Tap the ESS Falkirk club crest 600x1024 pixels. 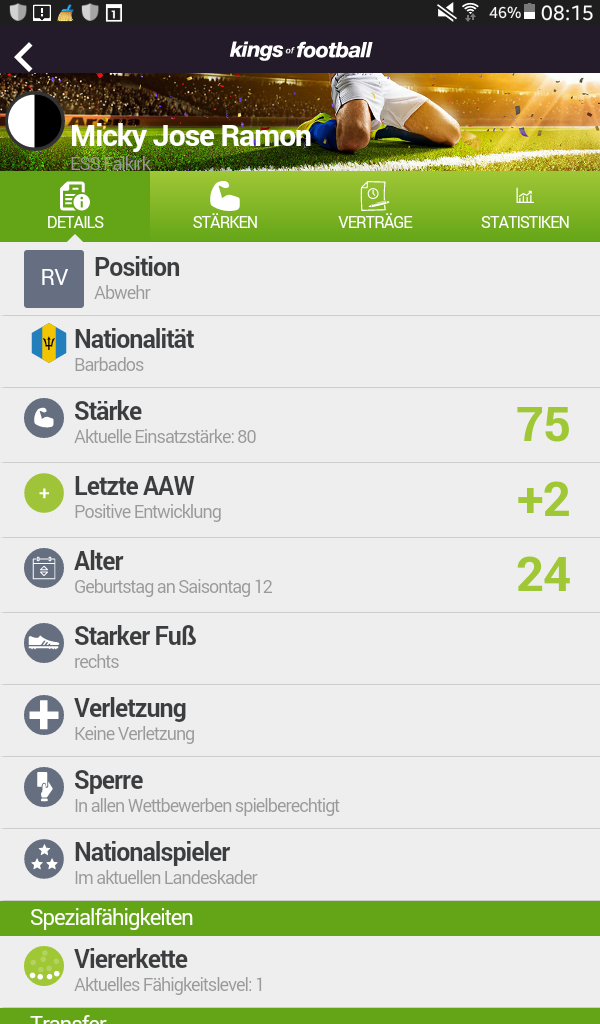[35, 121]
